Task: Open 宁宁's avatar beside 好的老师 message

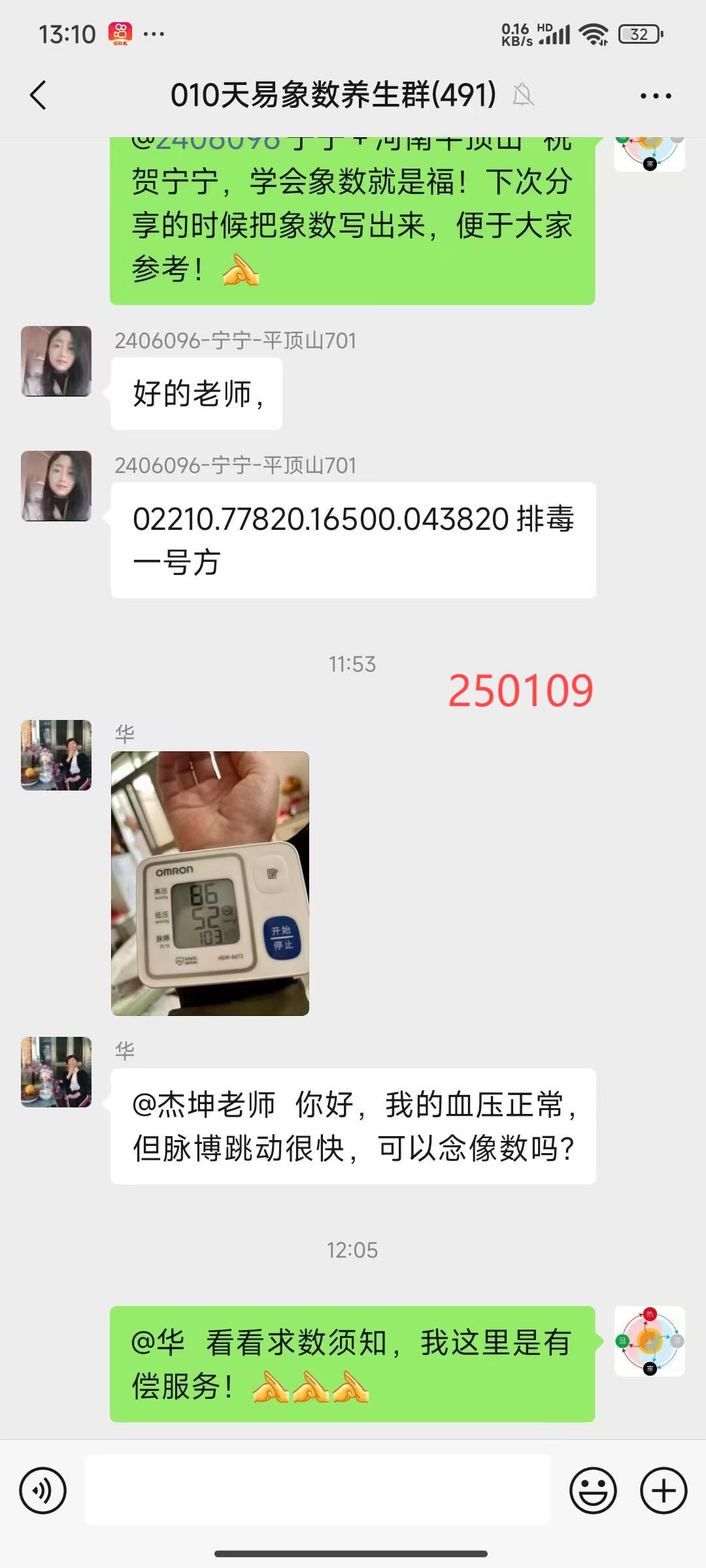Action: [56, 361]
